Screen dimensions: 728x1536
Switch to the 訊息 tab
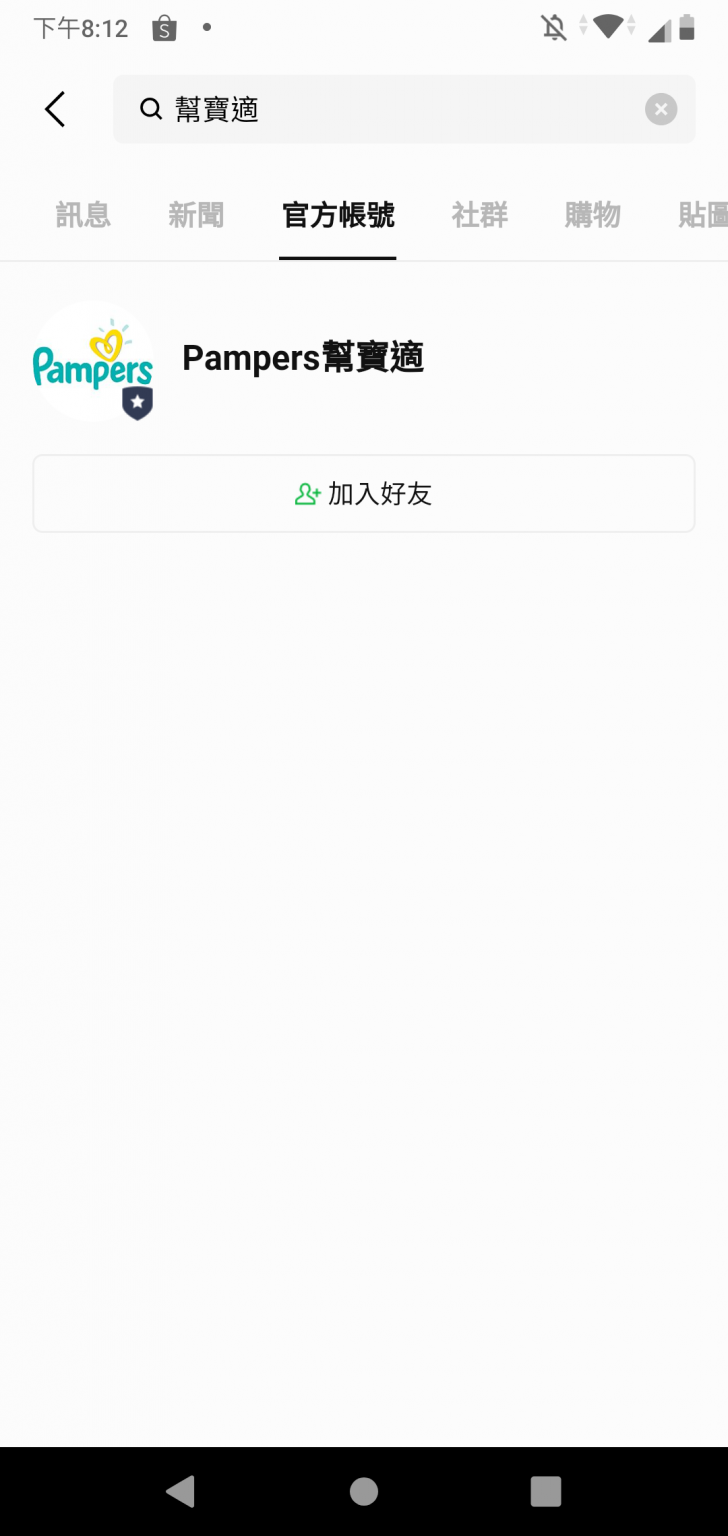pos(83,215)
